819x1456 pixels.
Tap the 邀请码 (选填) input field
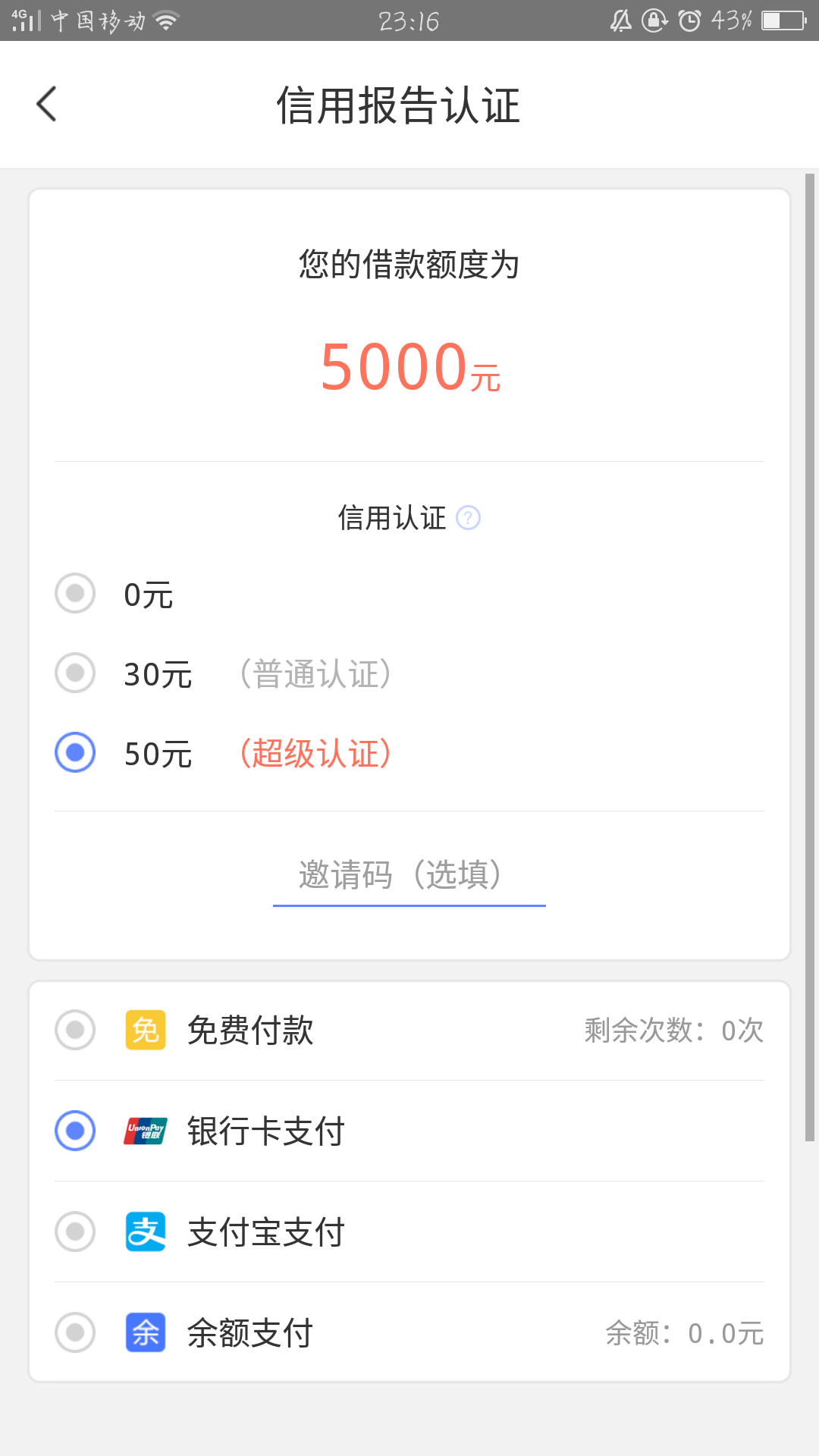tap(409, 875)
